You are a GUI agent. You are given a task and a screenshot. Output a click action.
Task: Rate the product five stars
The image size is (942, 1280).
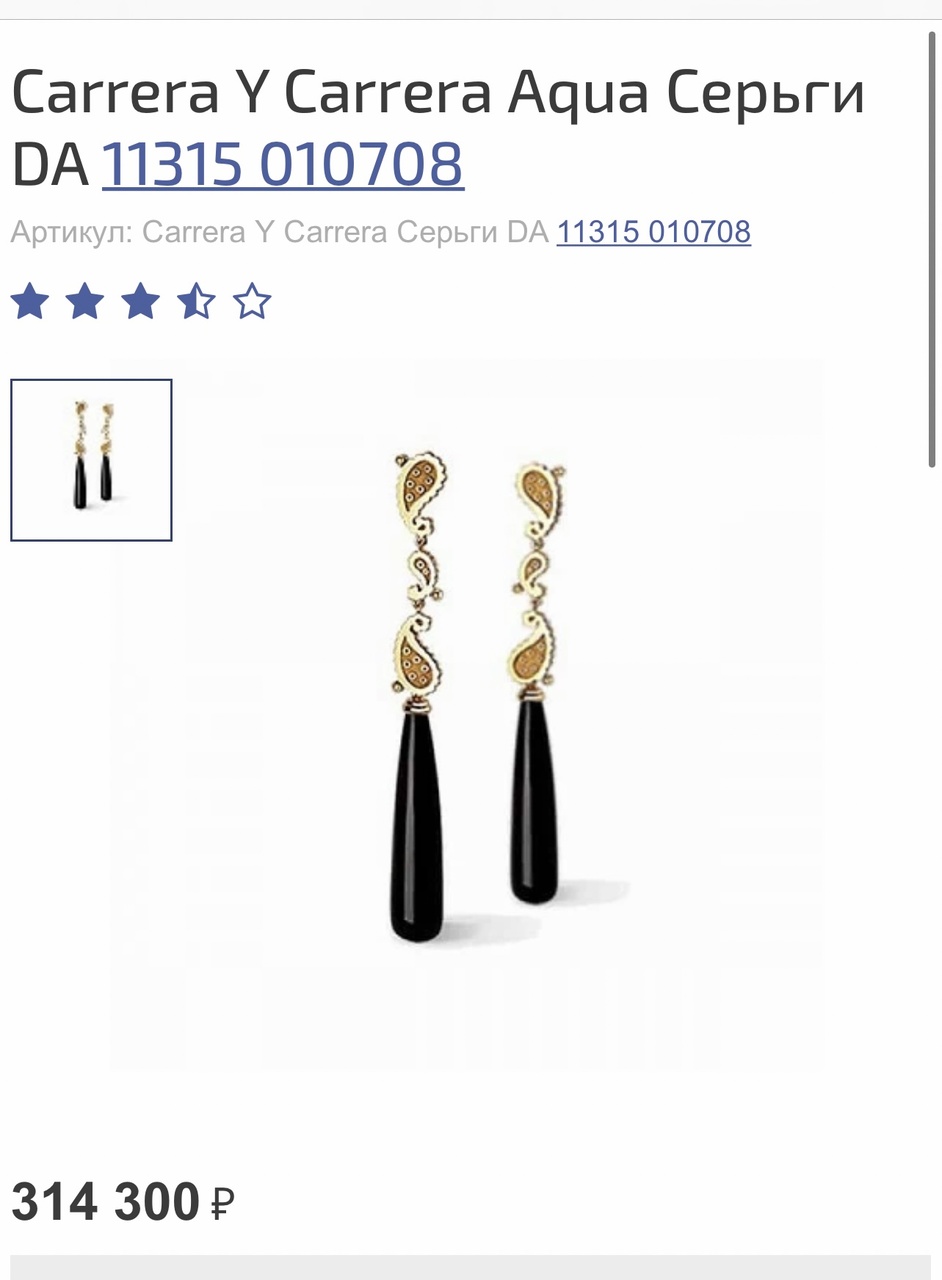[252, 301]
